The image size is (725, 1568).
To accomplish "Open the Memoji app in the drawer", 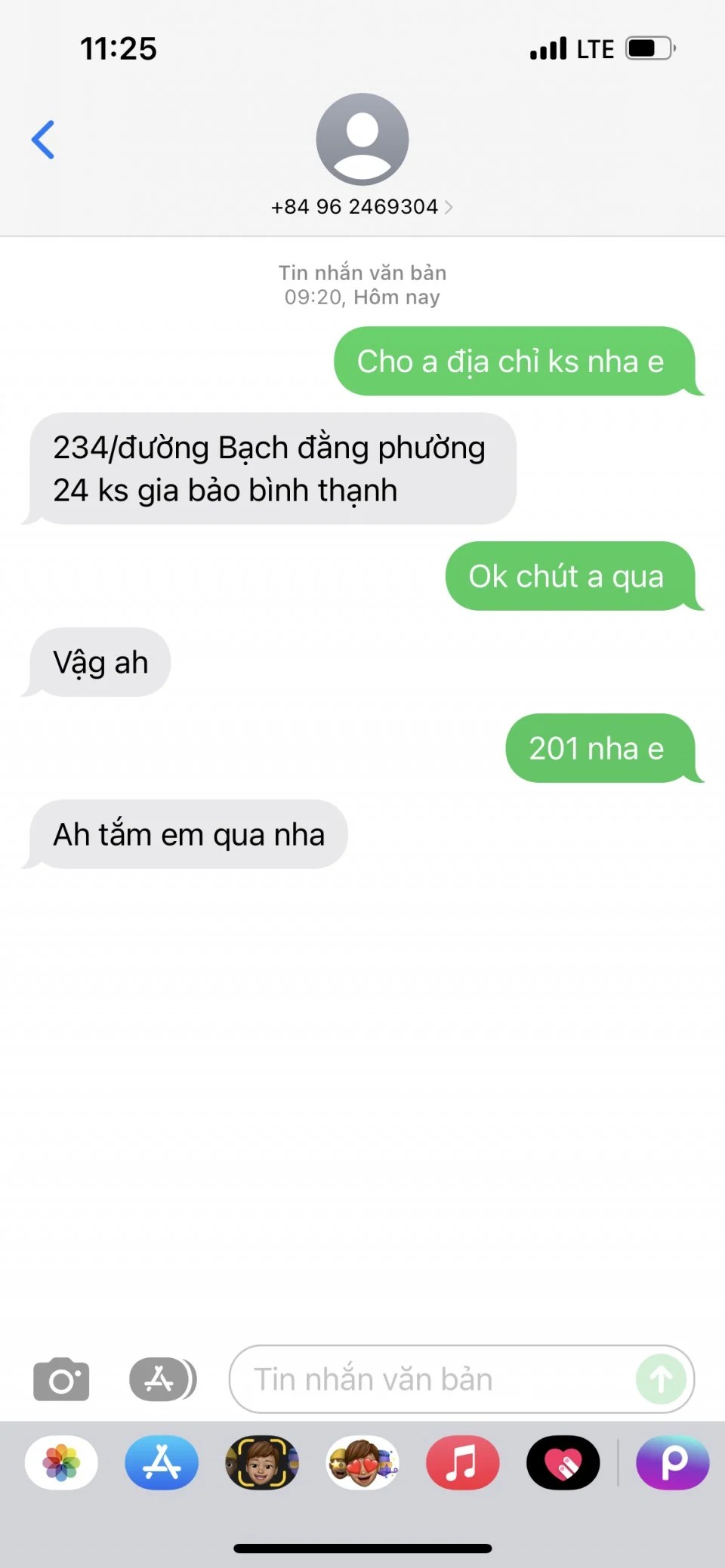I will pyautogui.click(x=262, y=1462).
